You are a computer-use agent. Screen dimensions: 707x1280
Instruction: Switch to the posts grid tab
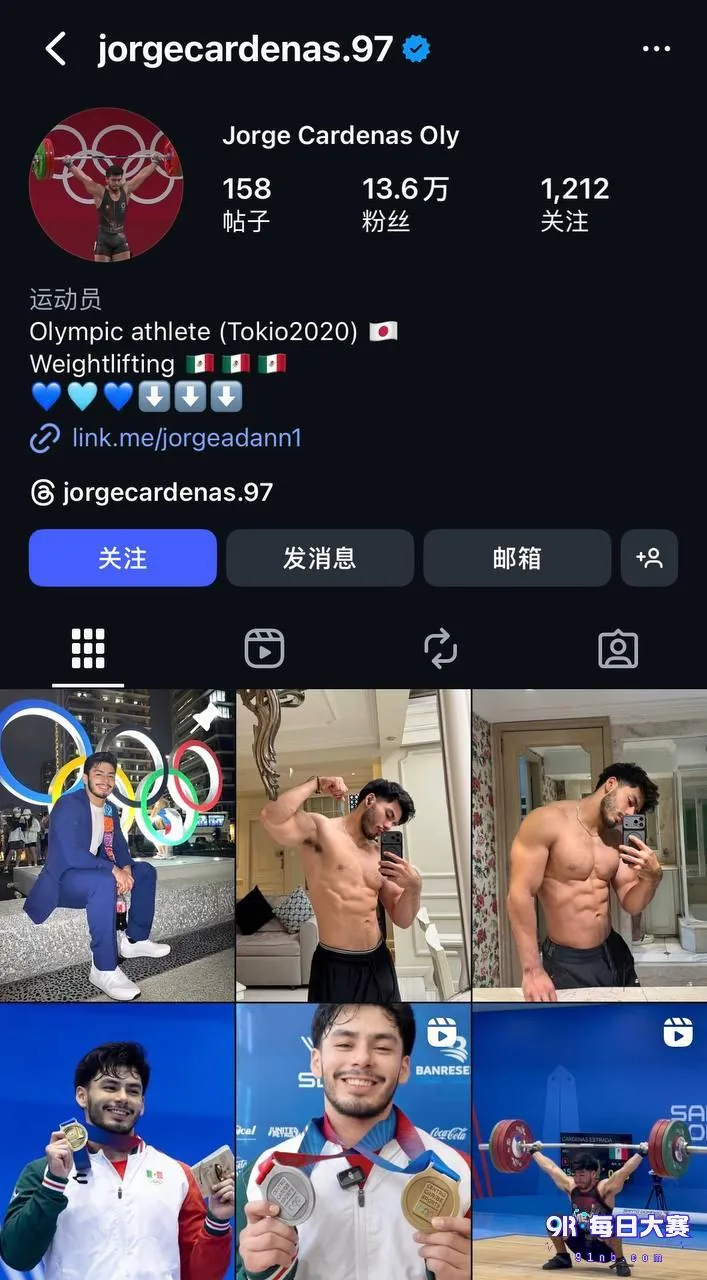pos(88,649)
